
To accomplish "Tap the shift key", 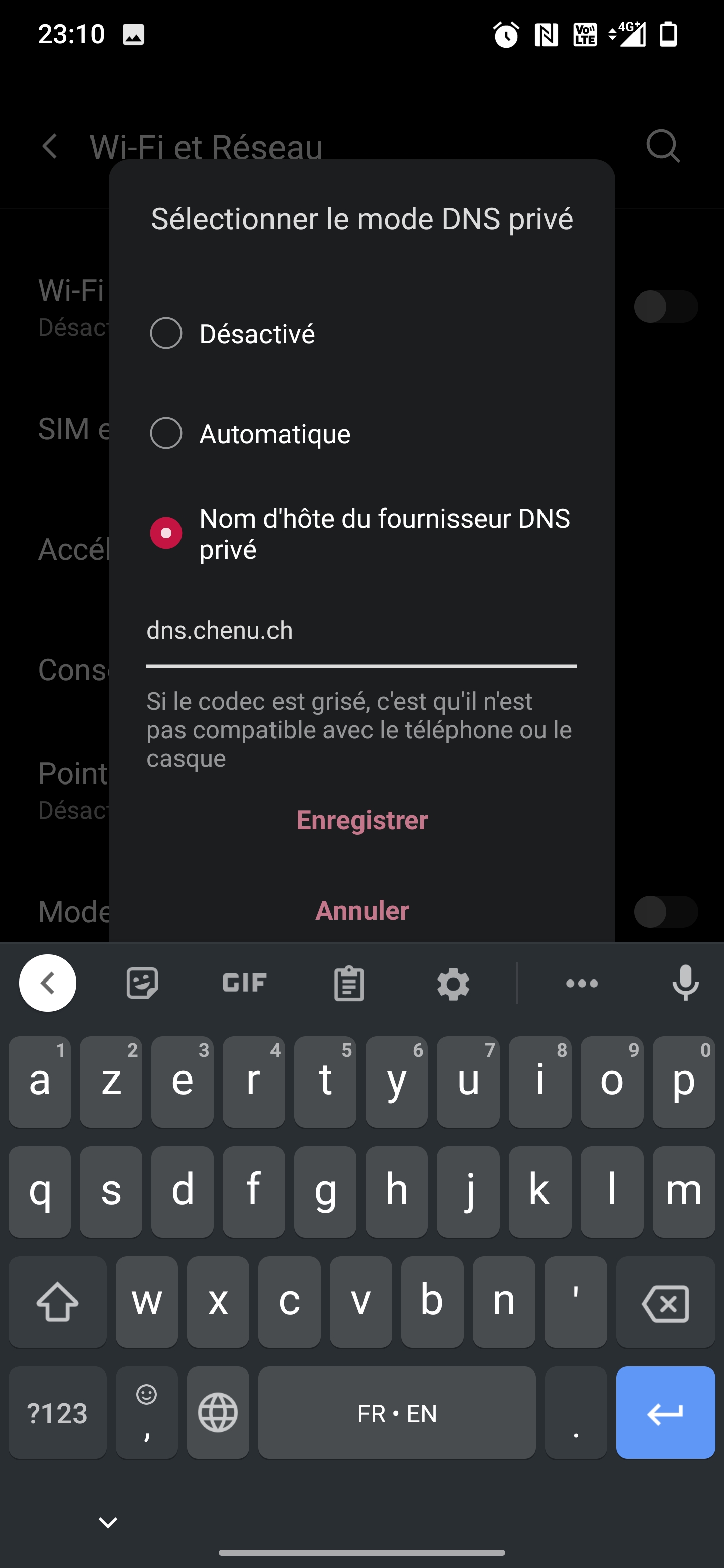I will [57, 1302].
